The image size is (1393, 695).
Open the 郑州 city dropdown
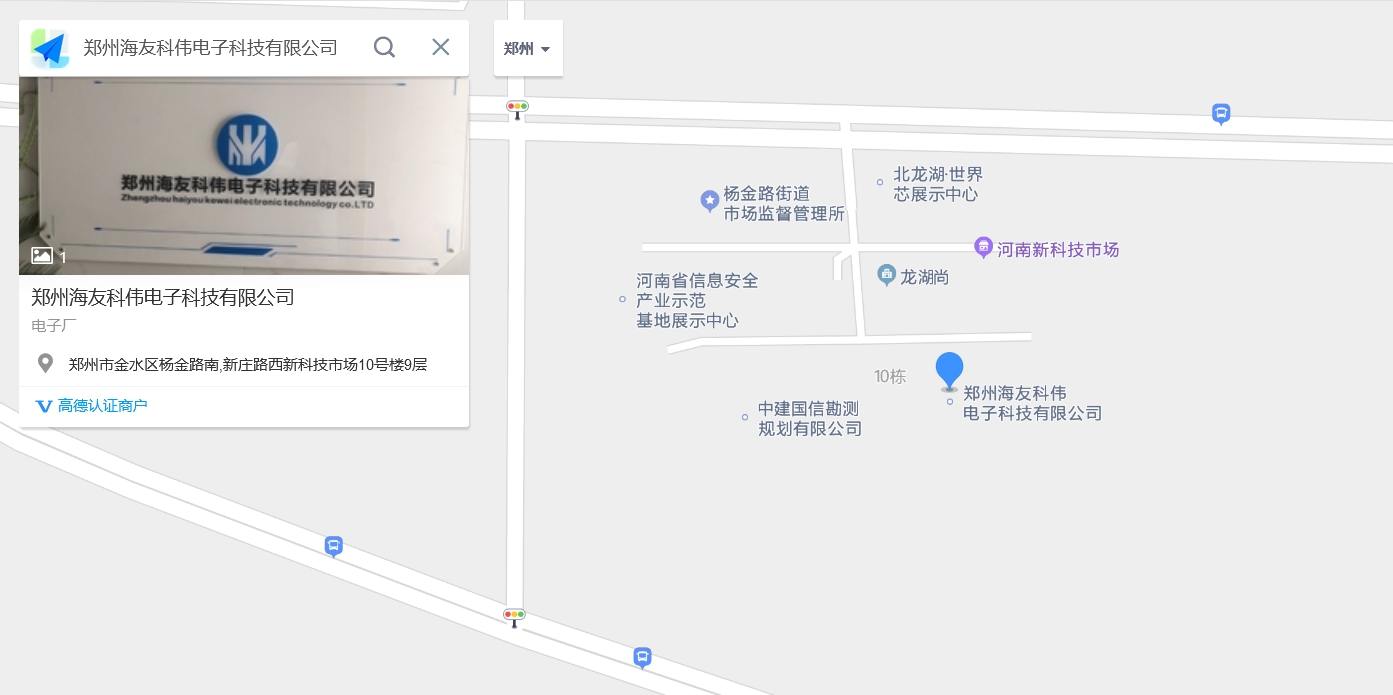coord(527,48)
